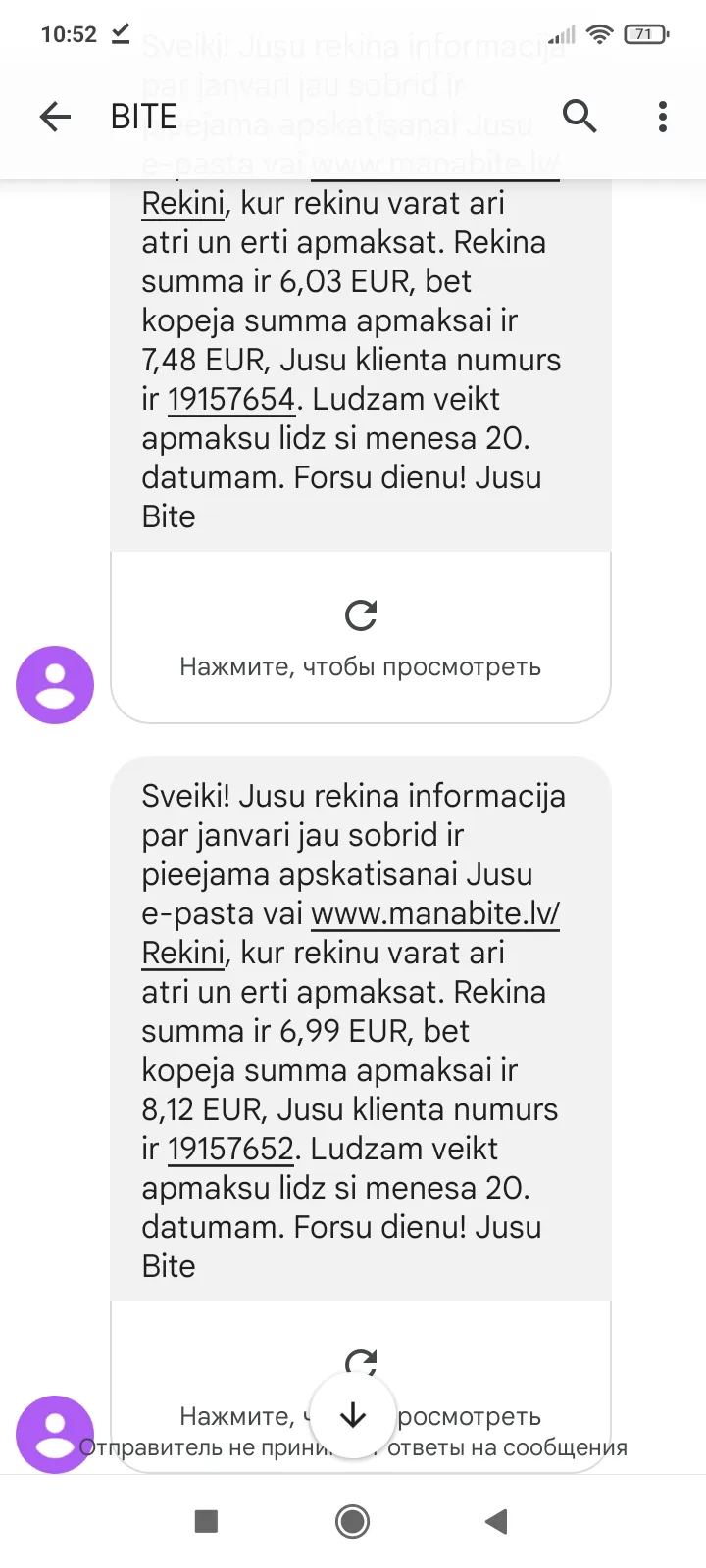
Task: Tap the system home button
Action: [x=352, y=1521]
